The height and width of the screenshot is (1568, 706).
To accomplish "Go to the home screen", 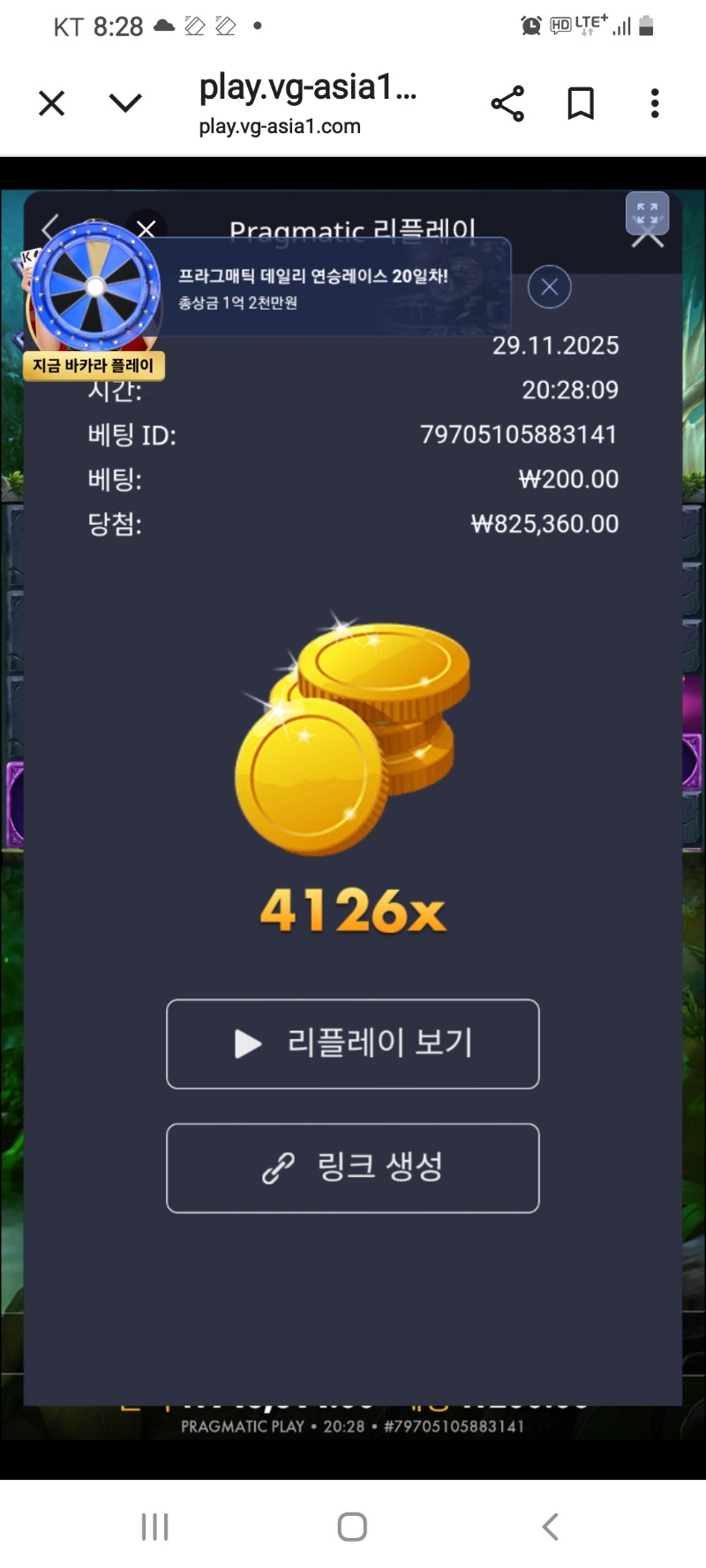I will click(352, 1527).
